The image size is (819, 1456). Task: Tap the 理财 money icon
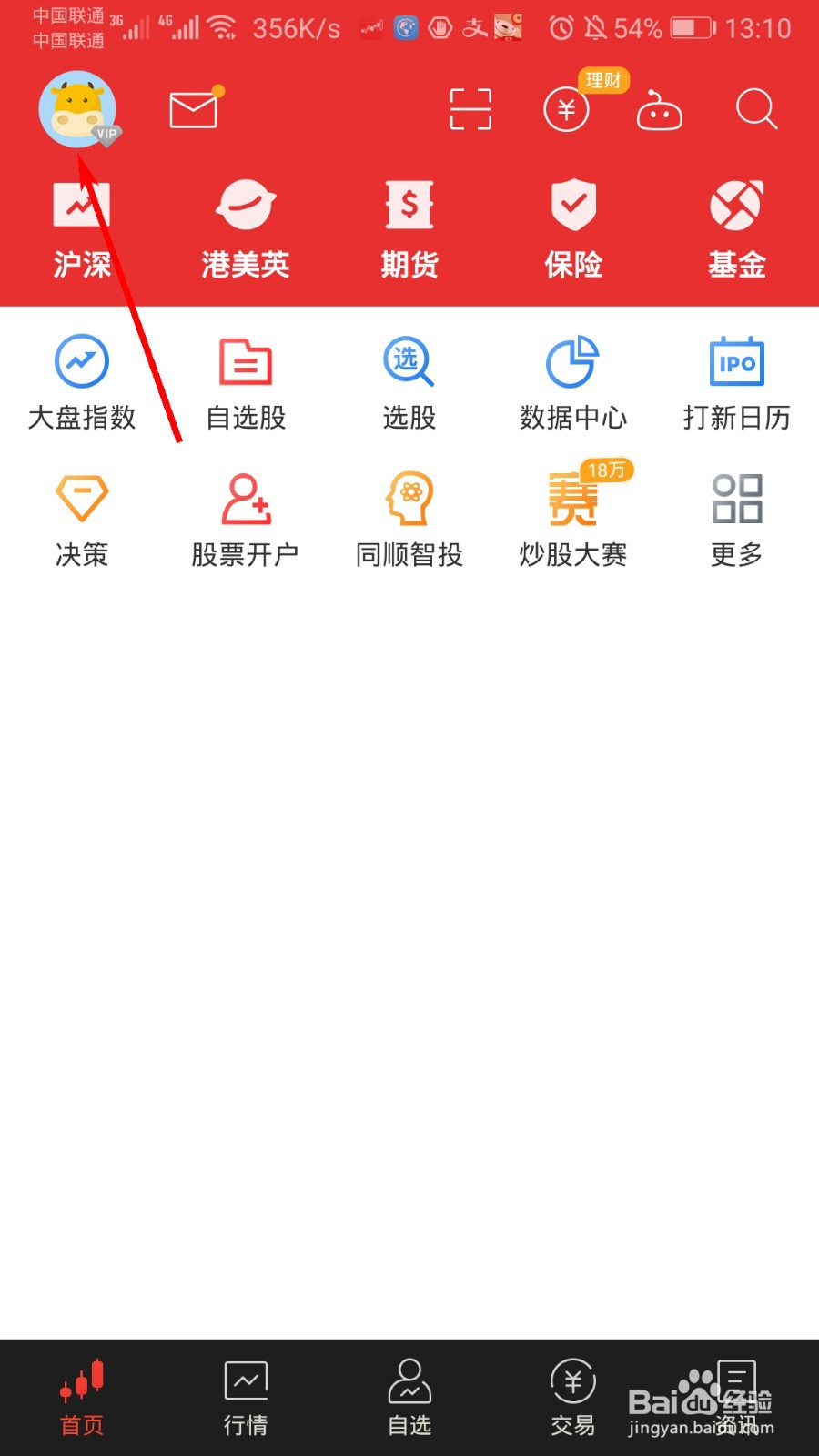click(565, 109)
